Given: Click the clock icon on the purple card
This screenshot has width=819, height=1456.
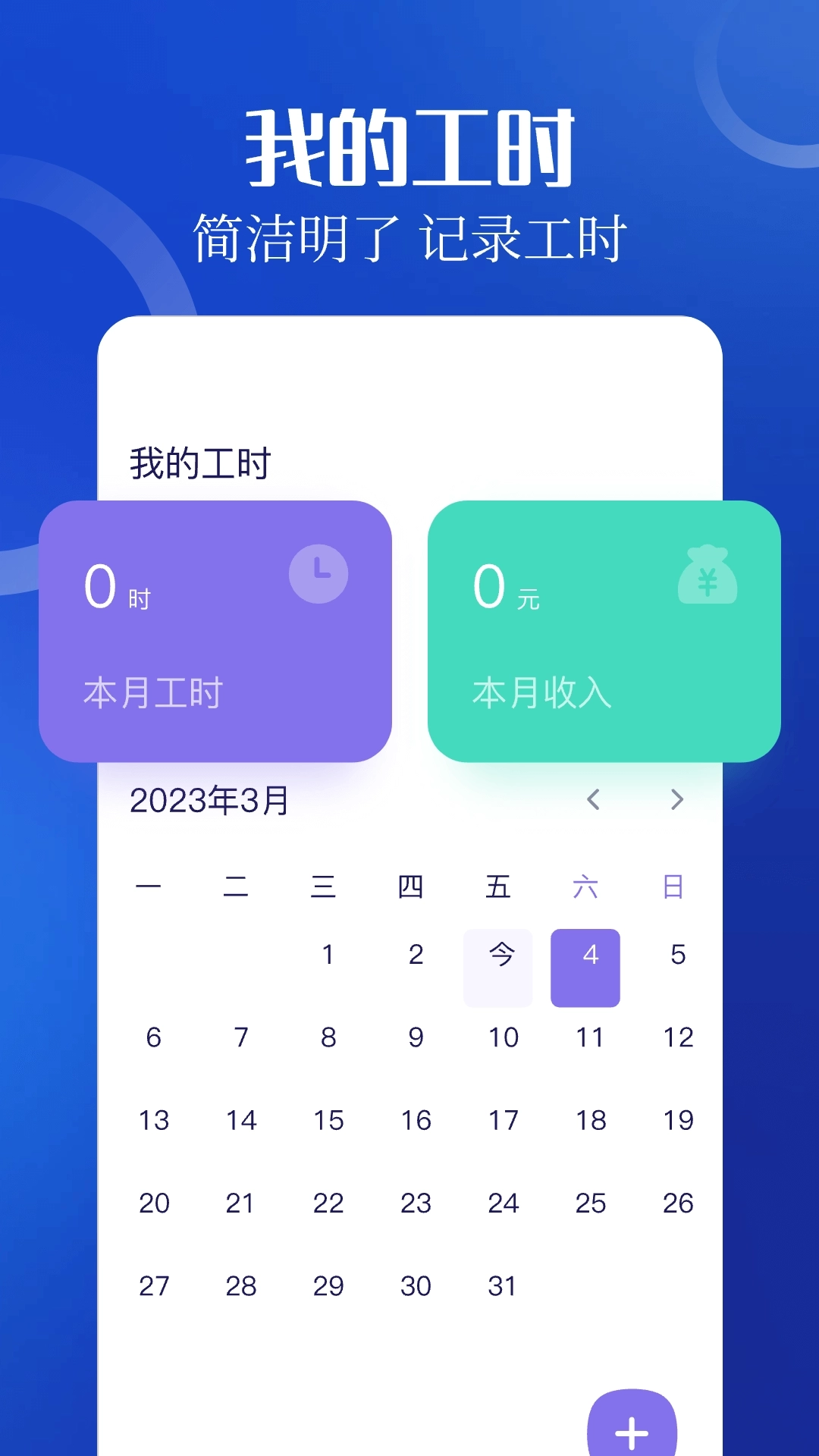Looking at the screenshot, I should (x=318, y=573).
